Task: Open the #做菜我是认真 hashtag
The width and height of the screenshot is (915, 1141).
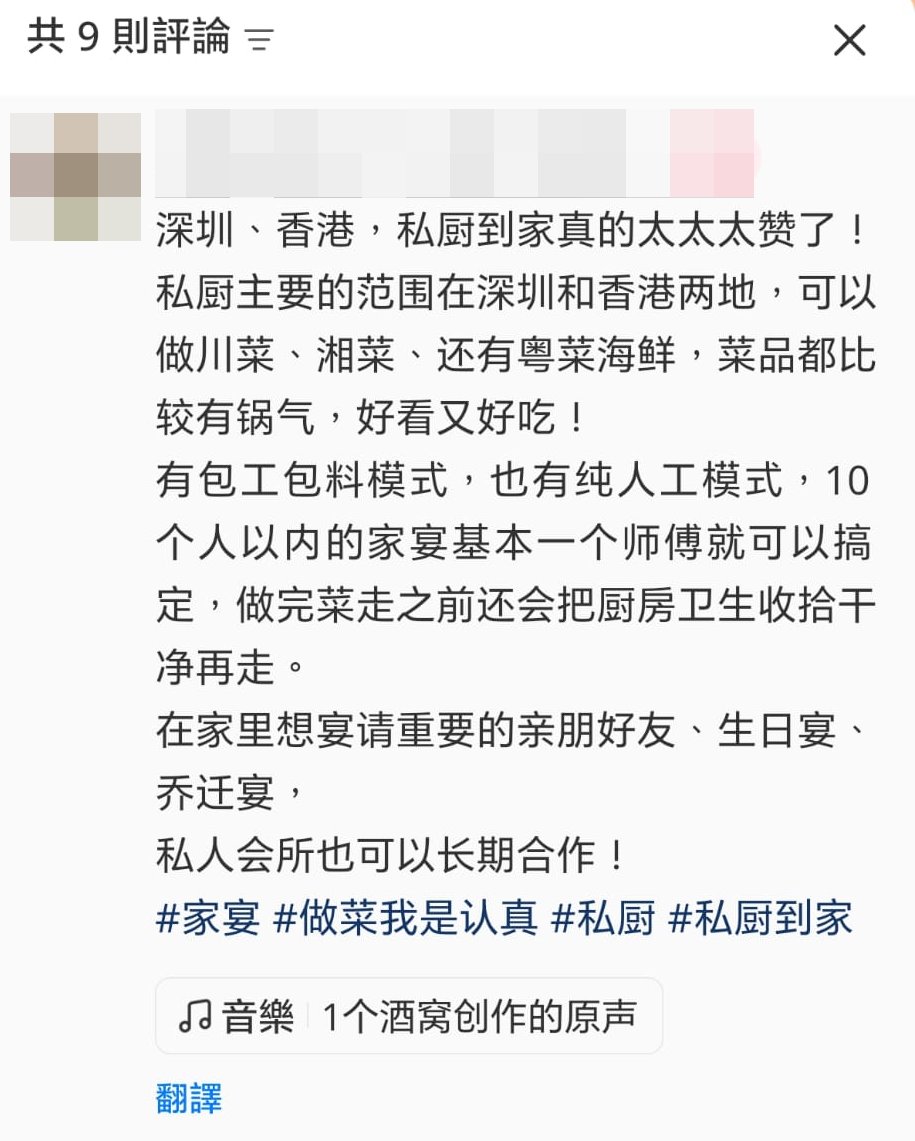Action: coord(406,917)
